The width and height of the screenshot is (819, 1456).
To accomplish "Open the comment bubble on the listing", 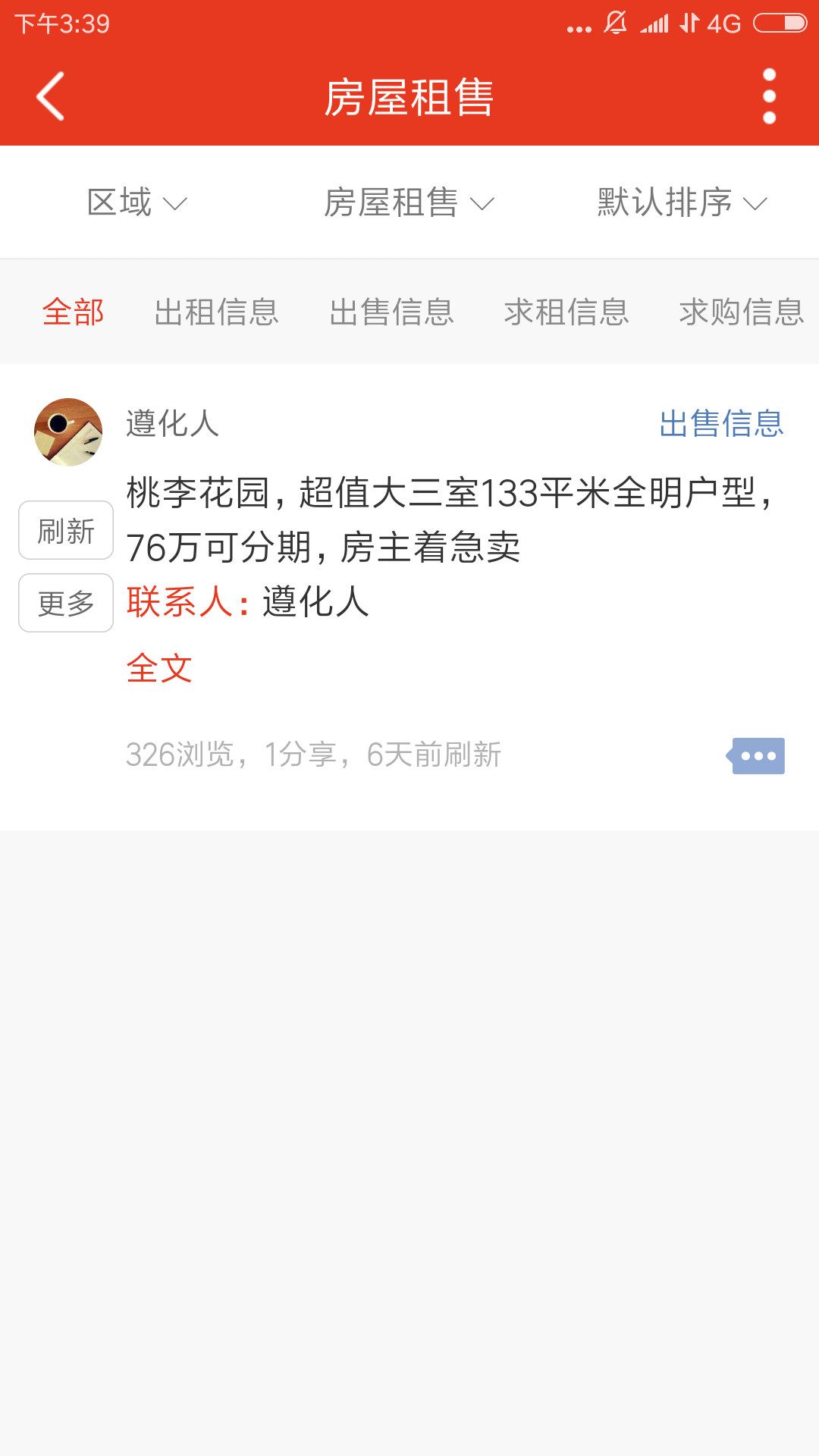I will 757,755.
